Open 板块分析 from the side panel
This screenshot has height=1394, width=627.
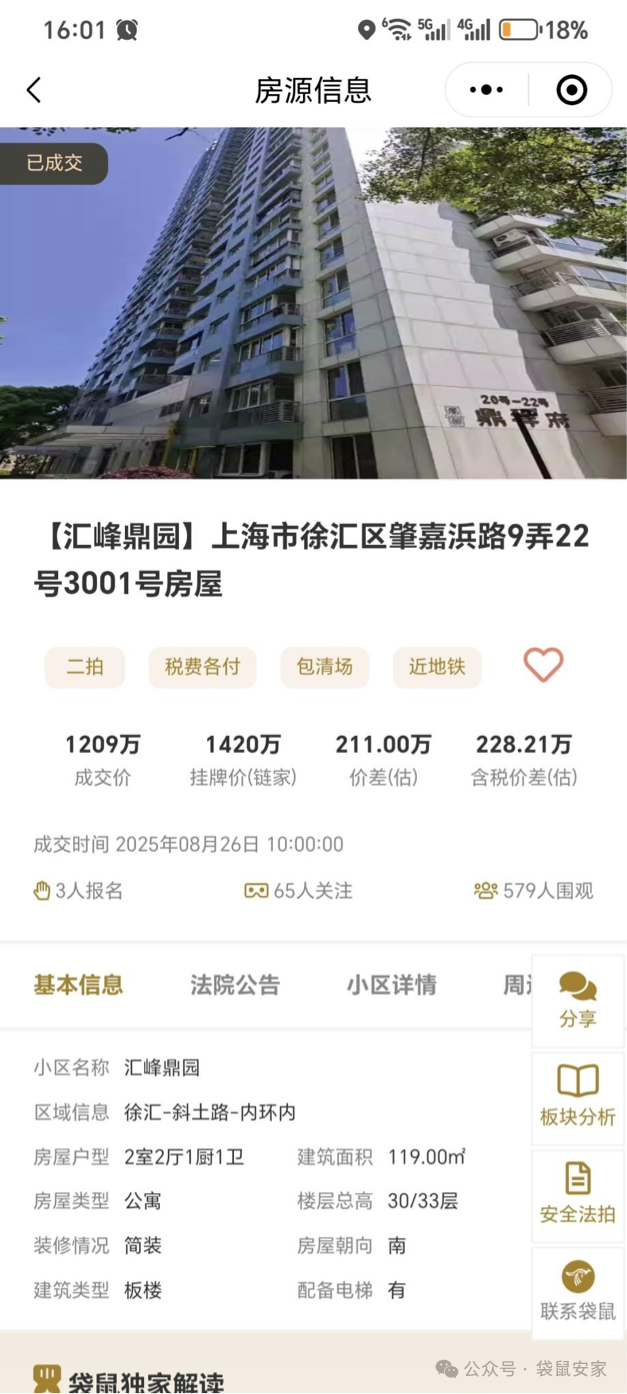point(578,1097)
